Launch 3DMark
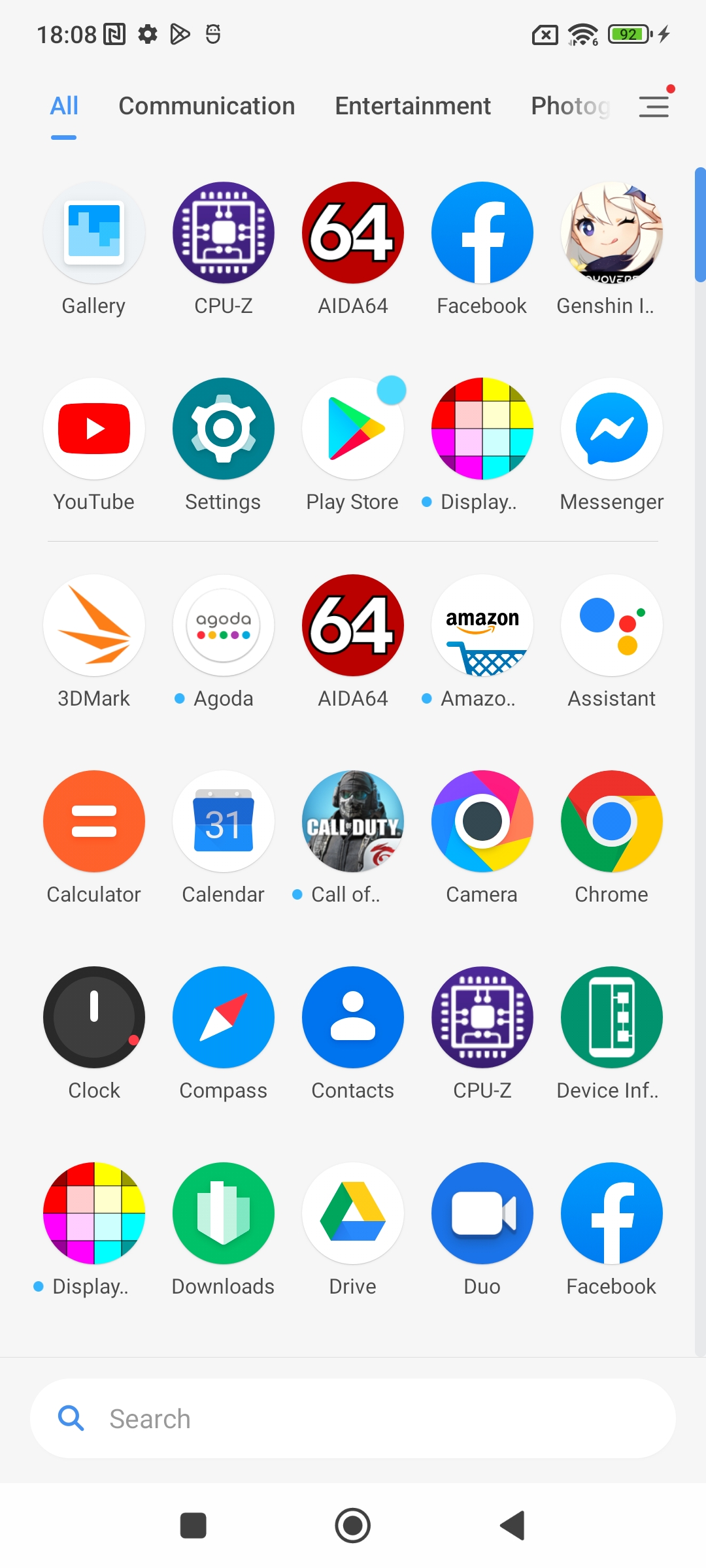The height and width of the screenshot is (1568, 706). (94, 625)
